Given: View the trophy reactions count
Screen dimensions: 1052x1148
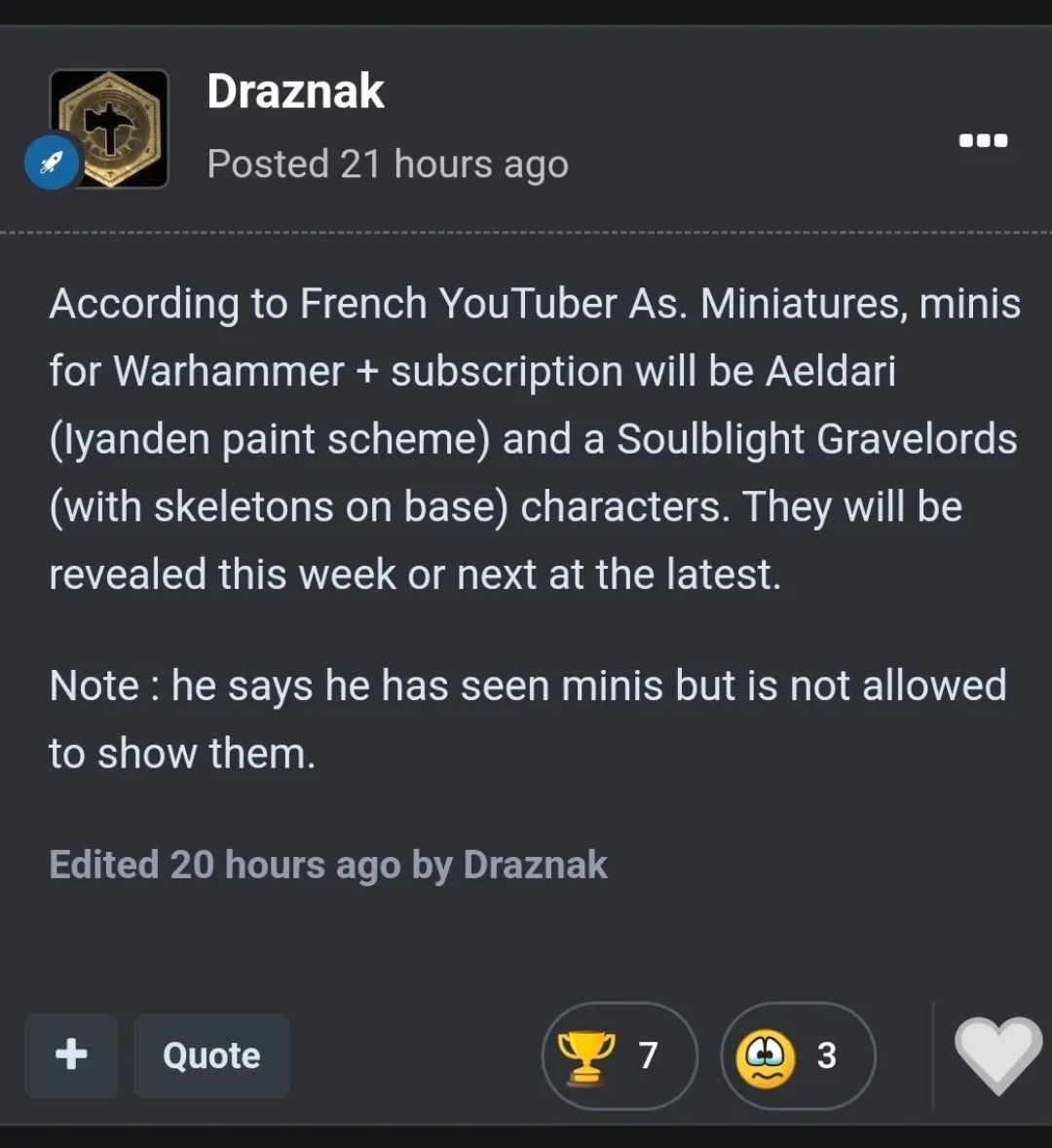Looking at the screenshot, I should click(620, 1055).
